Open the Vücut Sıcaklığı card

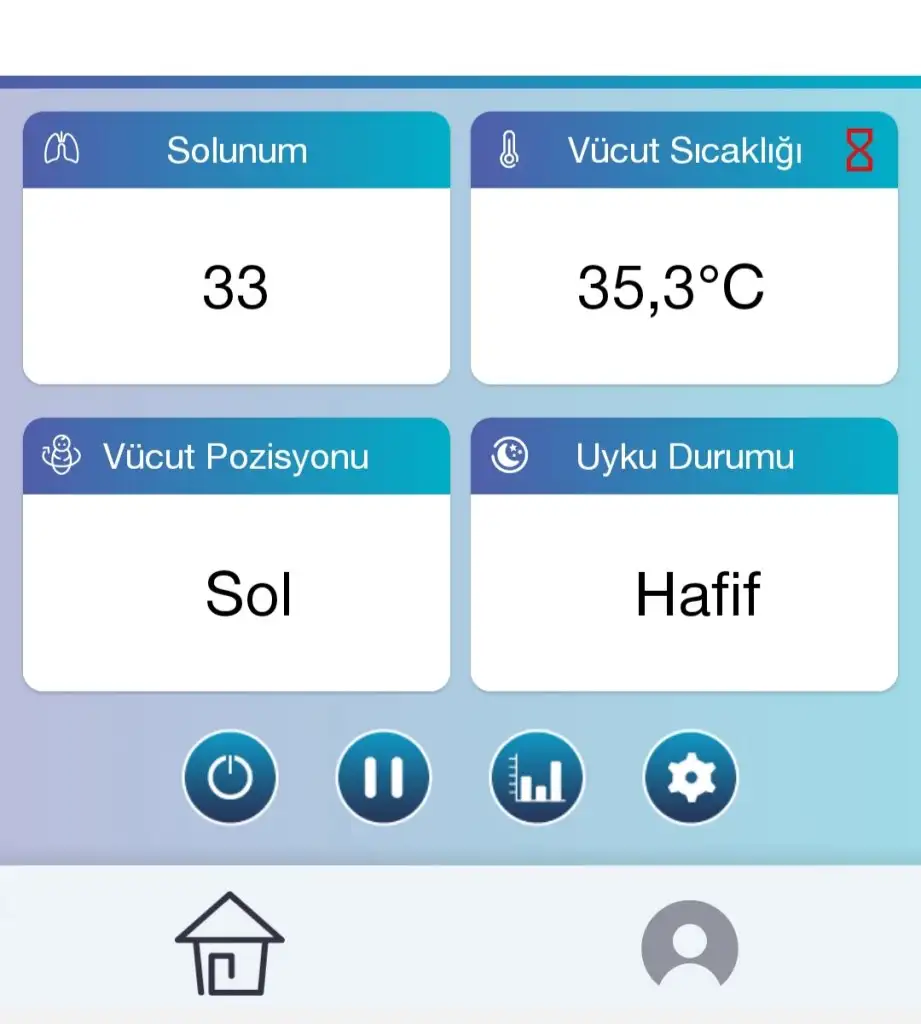point(684,248)
